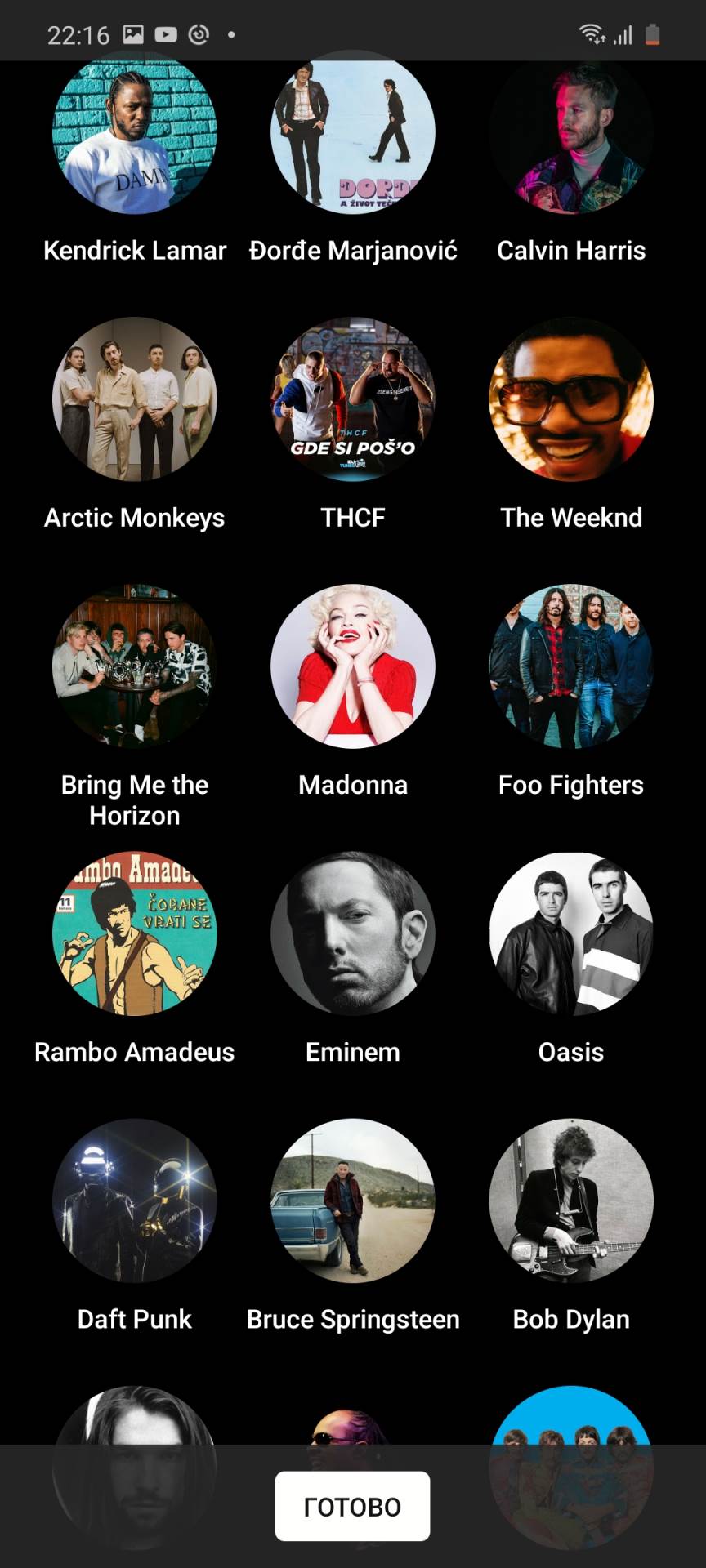The width and height of the screenshot is (706, 1568).
Task: Choose The Weeknd
Action: [x=571, y=399]
